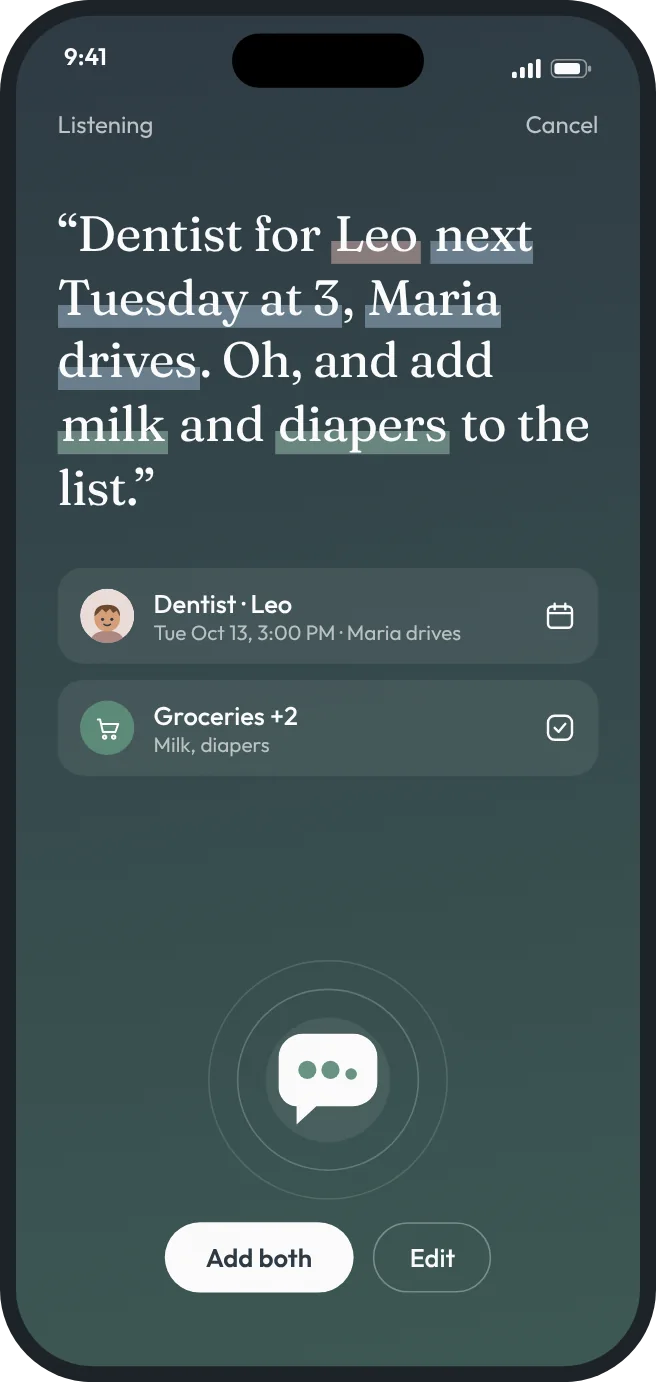The height and width of the screenshot is (1382, 656).
Task: Open the Groceries +2 list card
Action: (328, 728)
